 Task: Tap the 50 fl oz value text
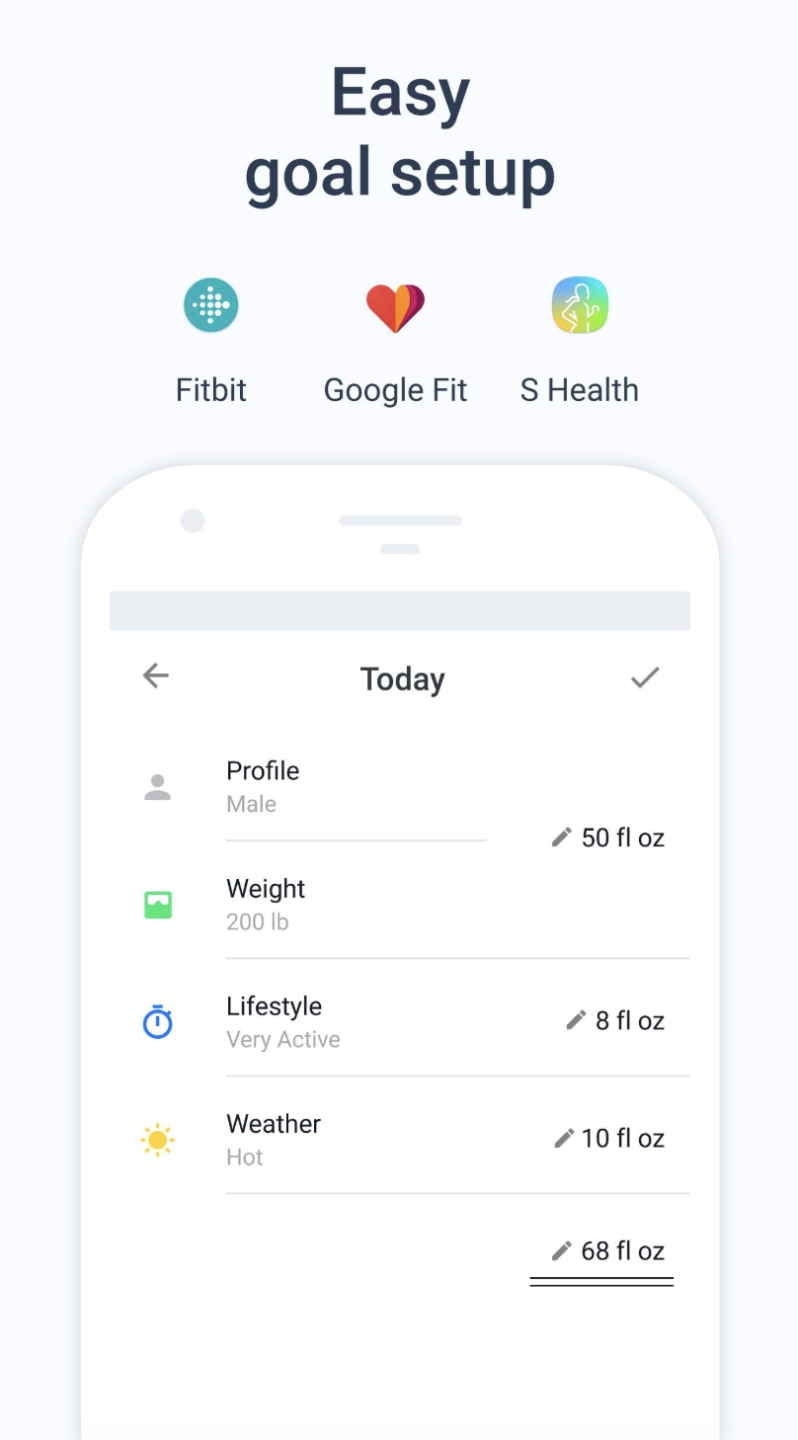tap(624, 837)
